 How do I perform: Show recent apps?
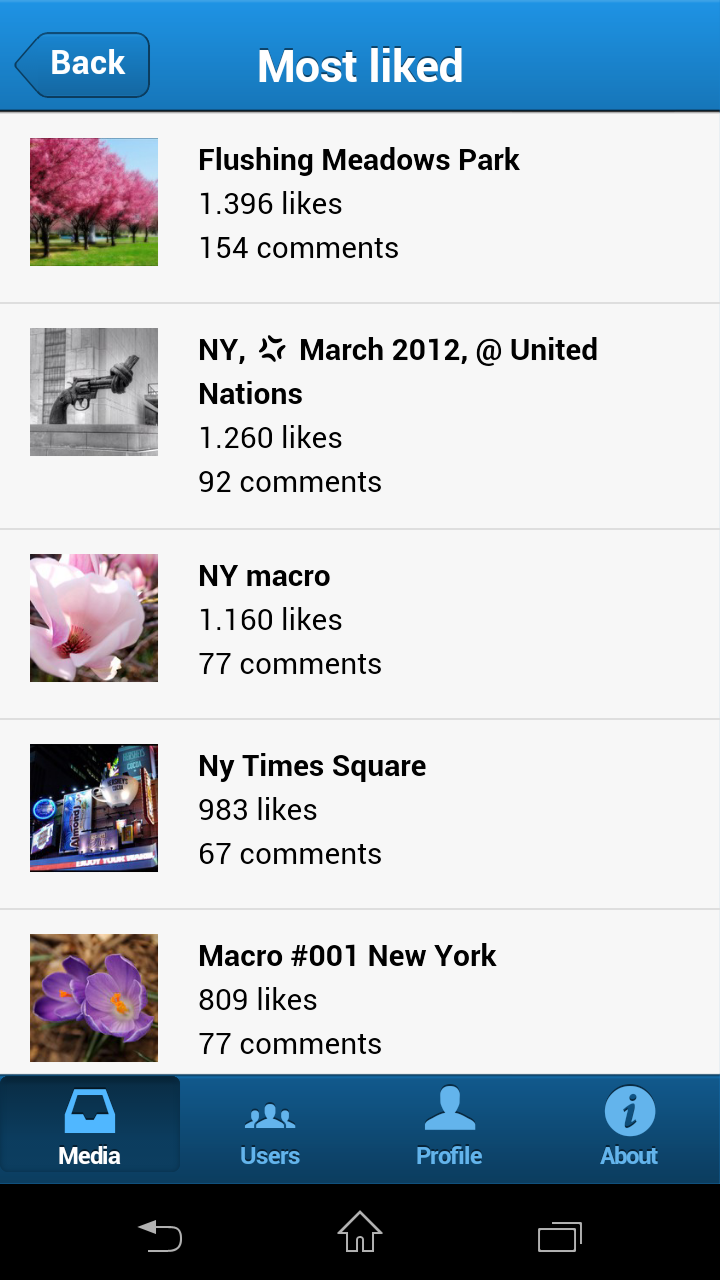pos(559,1235)
